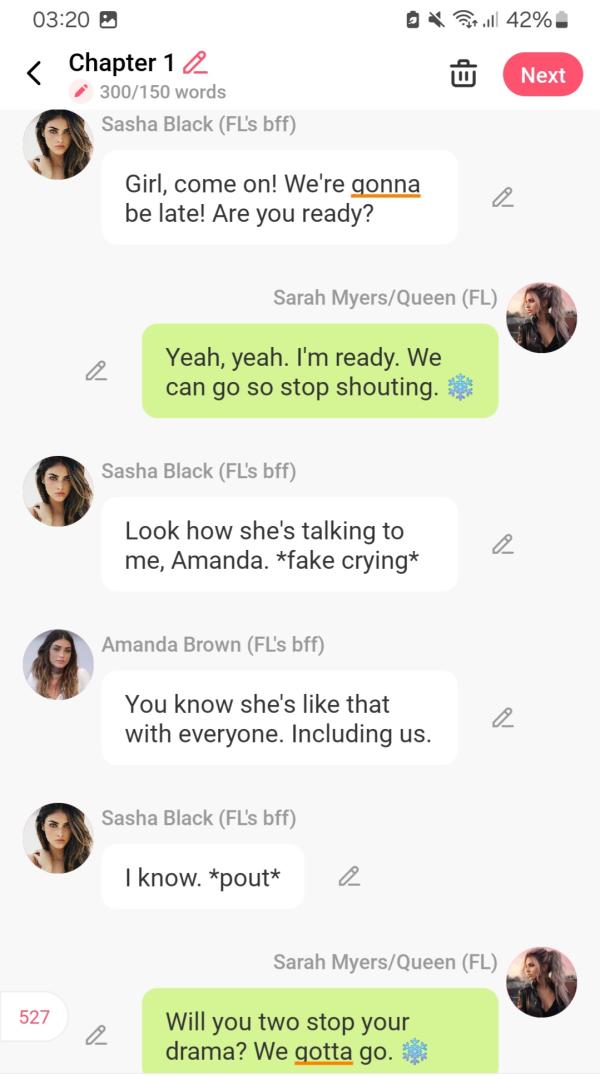Edit the "Girl, come on!" message
The height and width of the screenshot is (1076, 600).
(x=502, y=198)
